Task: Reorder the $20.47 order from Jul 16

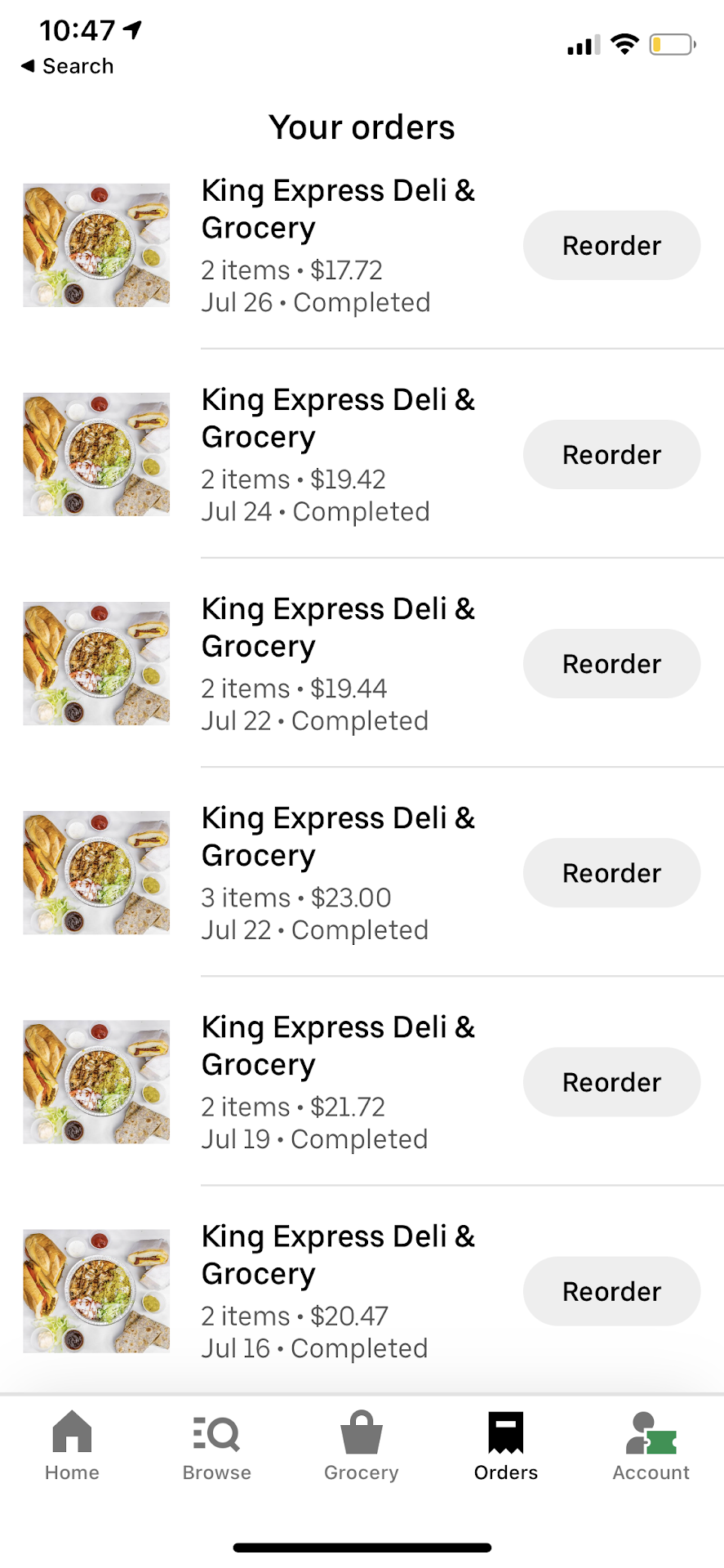Action: click(611, 1291)
